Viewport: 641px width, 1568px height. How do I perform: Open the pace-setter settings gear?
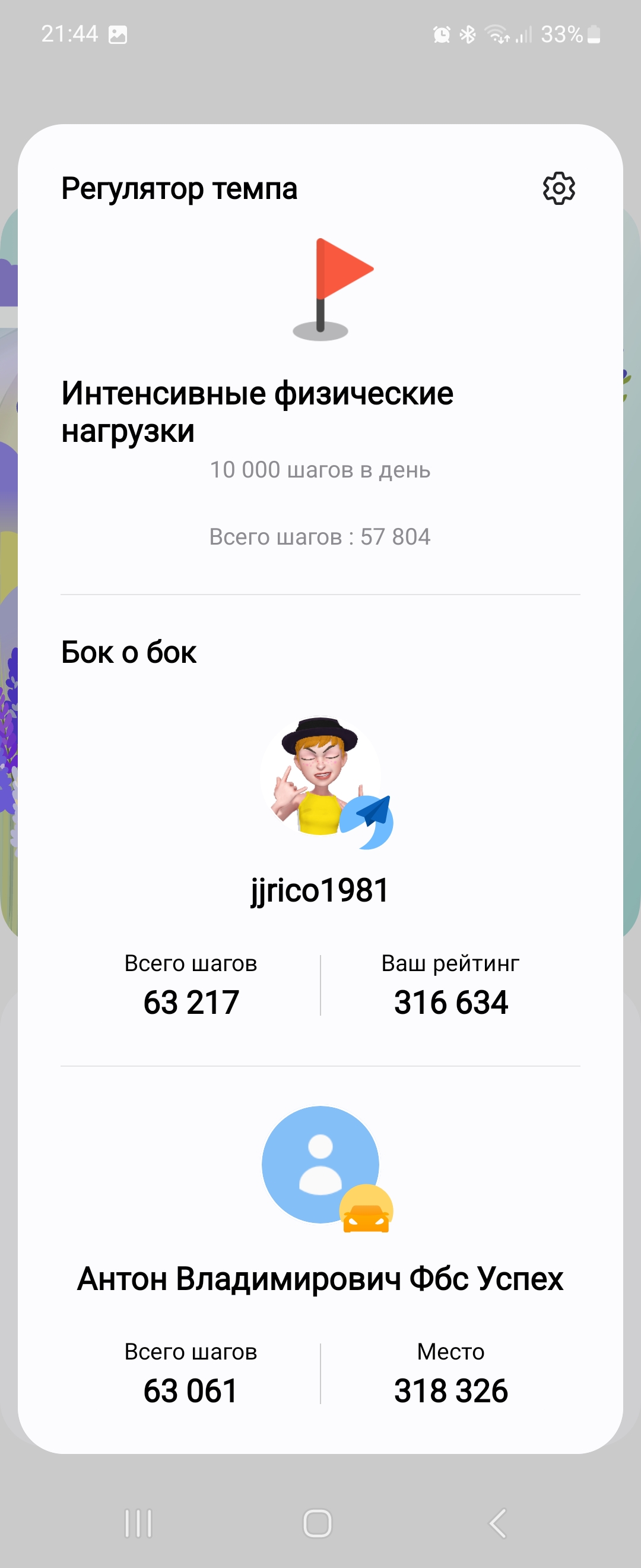559,188
